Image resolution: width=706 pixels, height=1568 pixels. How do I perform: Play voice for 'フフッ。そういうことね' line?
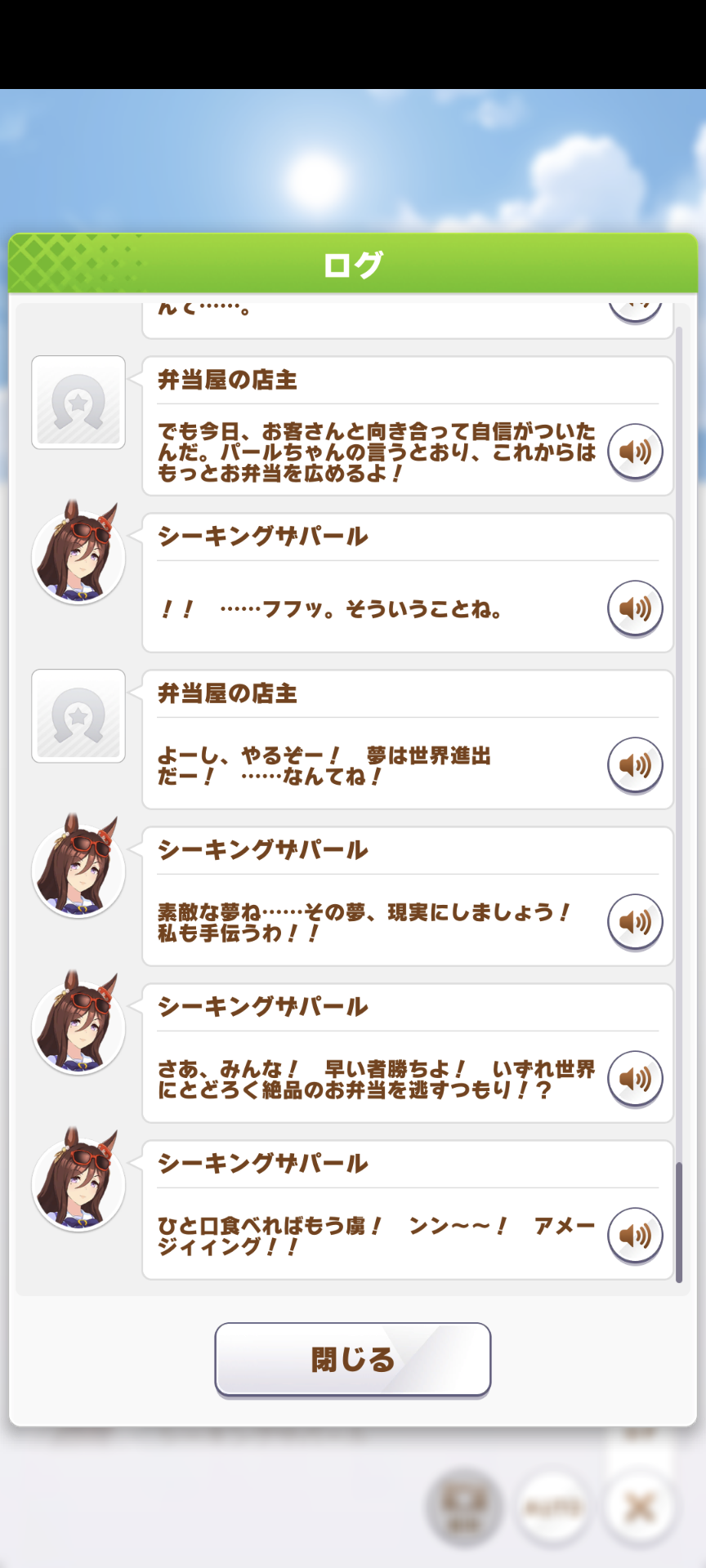tap(635, 608)
